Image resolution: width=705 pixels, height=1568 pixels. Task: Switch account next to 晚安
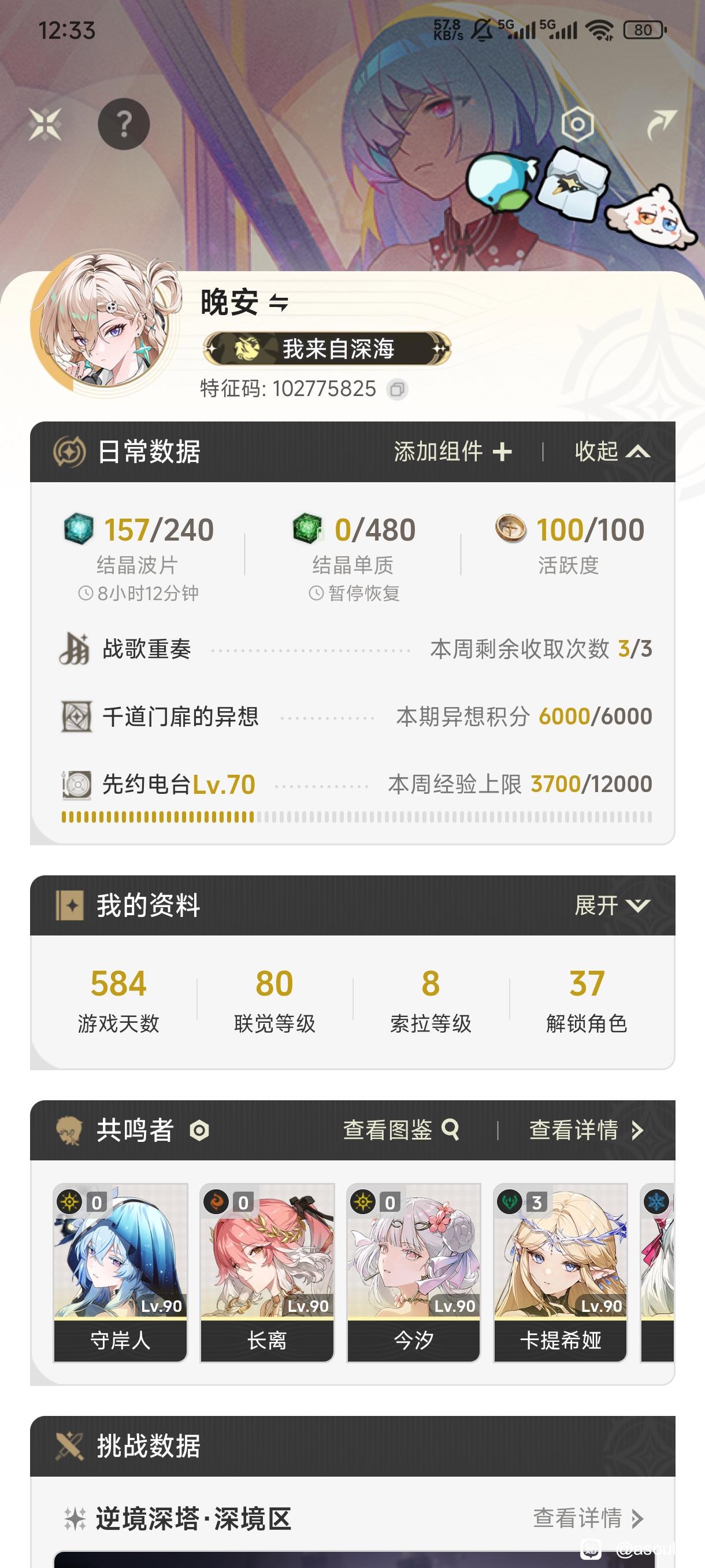coord(279,302)
